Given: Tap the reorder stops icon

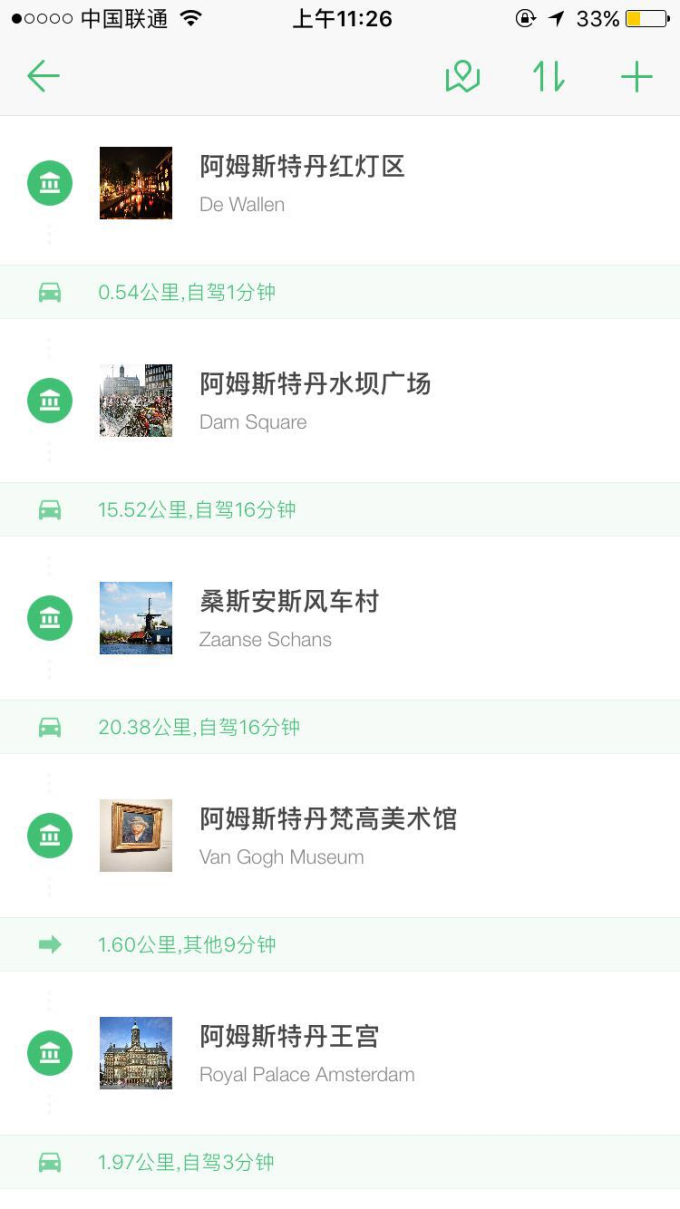Looking at the screenshot, I should (x=549, y=77).
